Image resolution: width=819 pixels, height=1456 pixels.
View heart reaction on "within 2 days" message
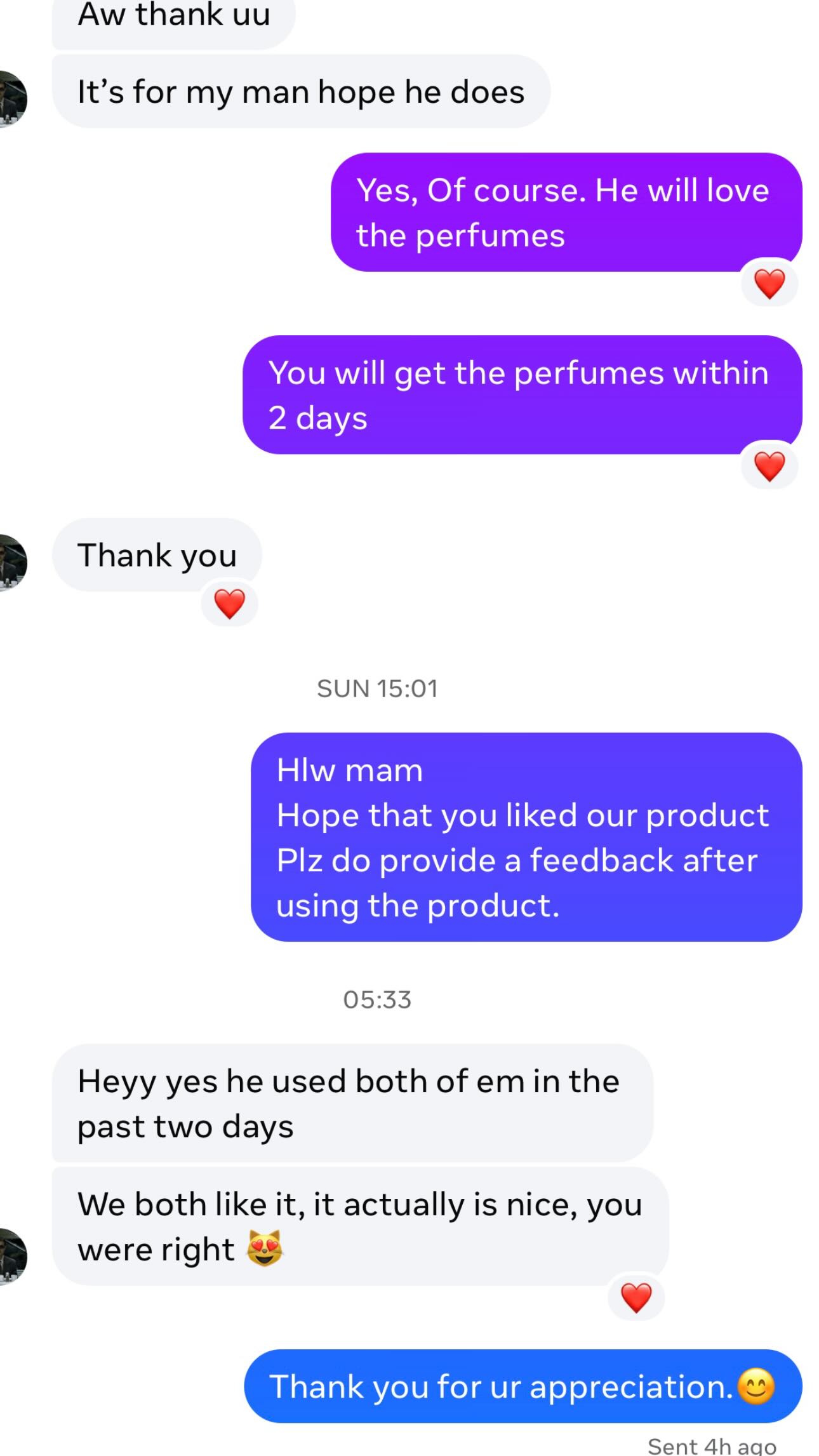(769, 466)
